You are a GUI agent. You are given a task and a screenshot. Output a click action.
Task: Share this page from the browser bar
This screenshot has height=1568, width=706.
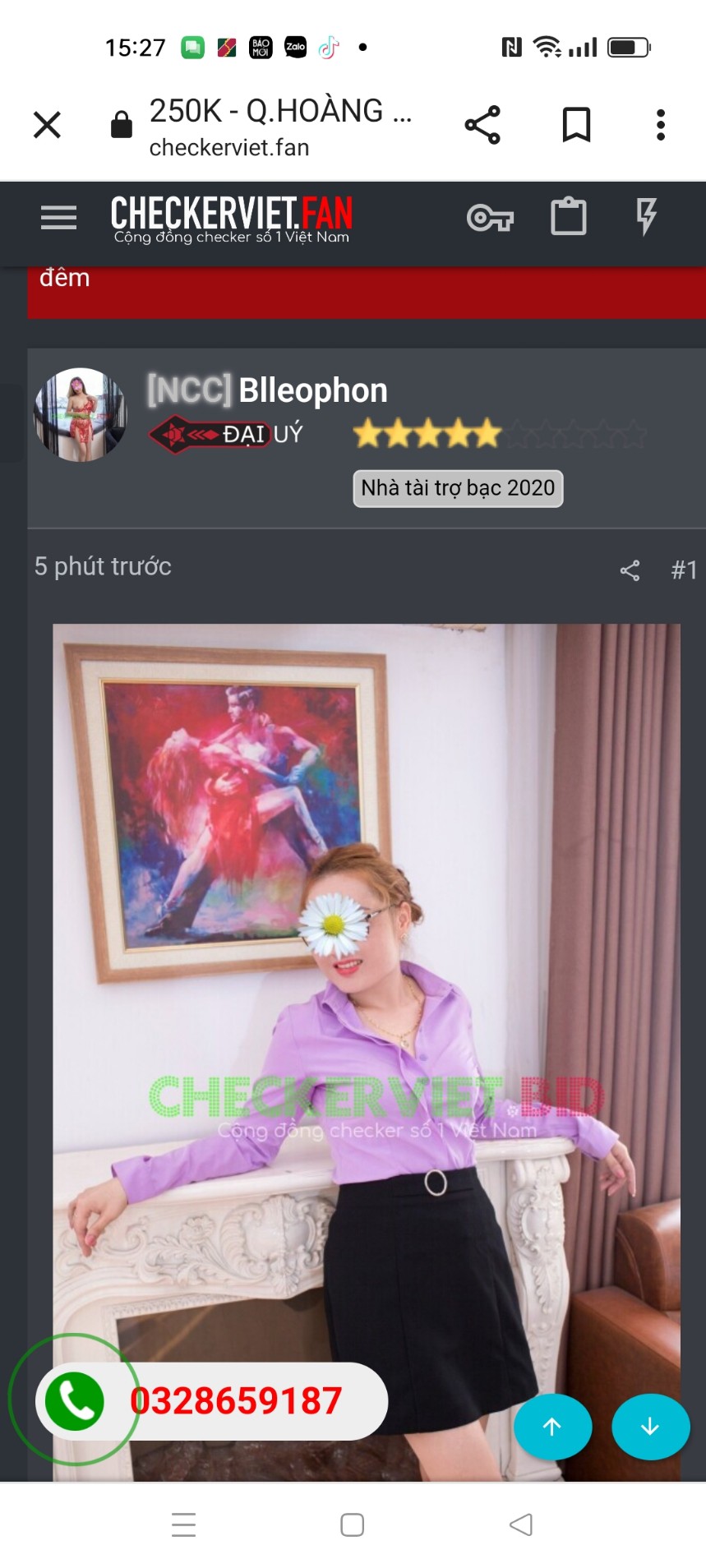tap(482, 125)
